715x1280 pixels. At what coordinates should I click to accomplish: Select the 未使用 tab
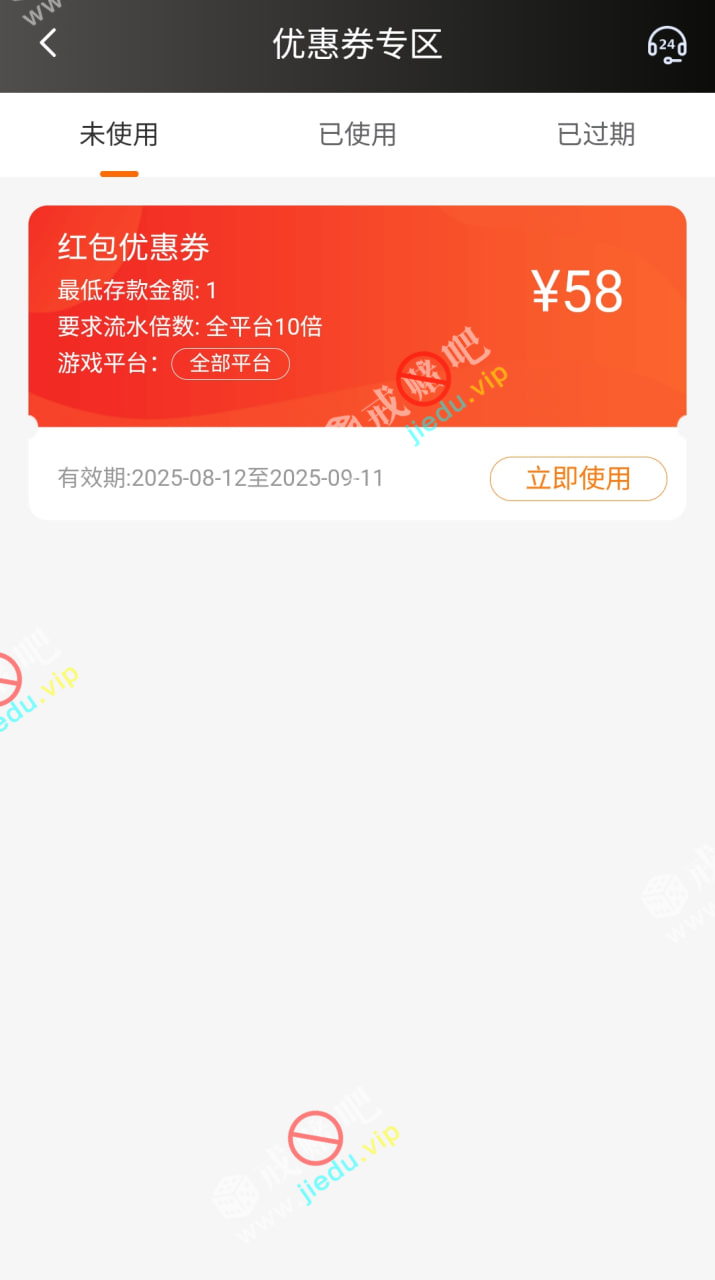click(x=119, y=134)
